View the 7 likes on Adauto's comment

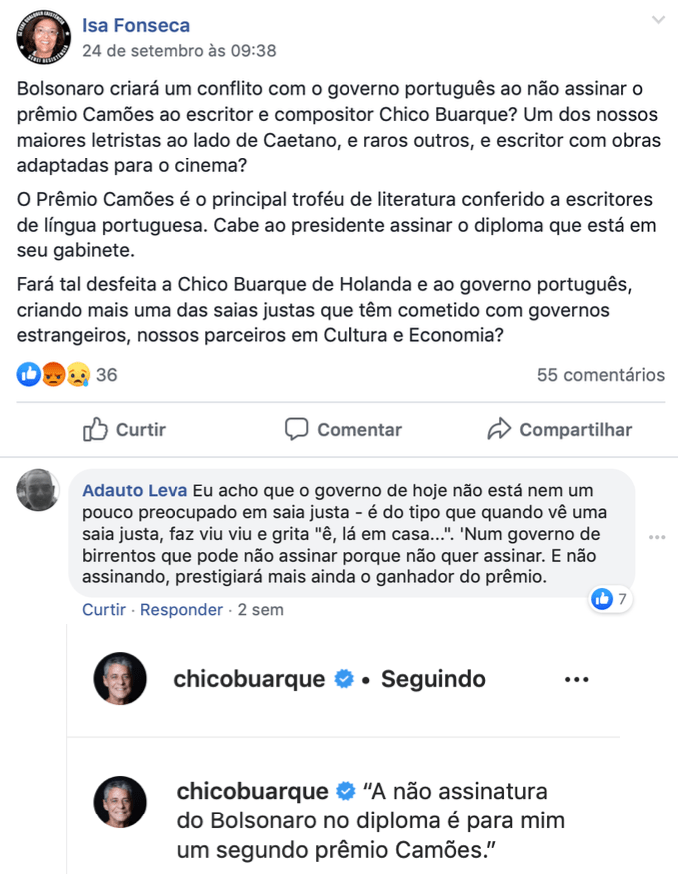coord(611,599)
